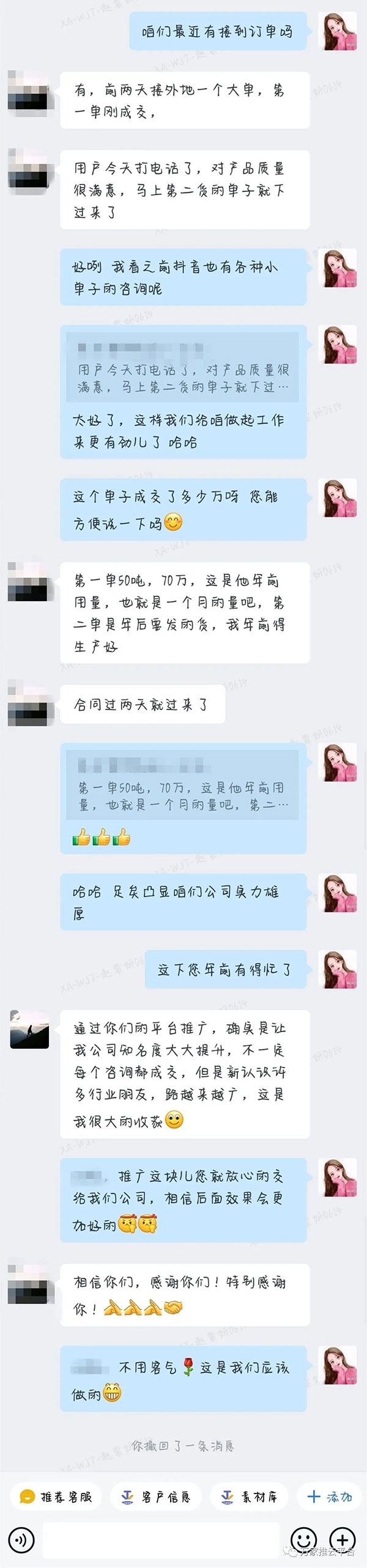
Task: Focus the message text field
Action: [x=161, y=1539]
